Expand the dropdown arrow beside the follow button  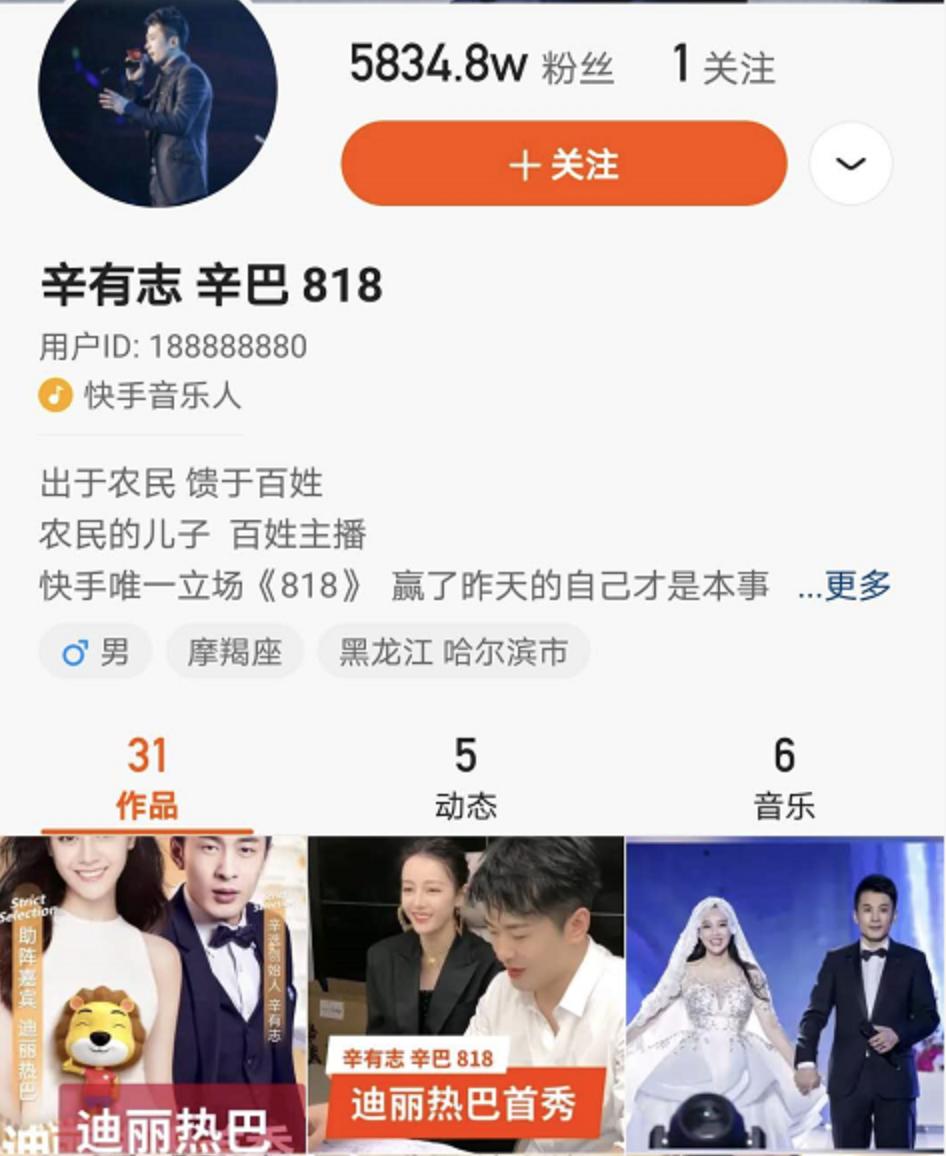(x=850, y=164)
